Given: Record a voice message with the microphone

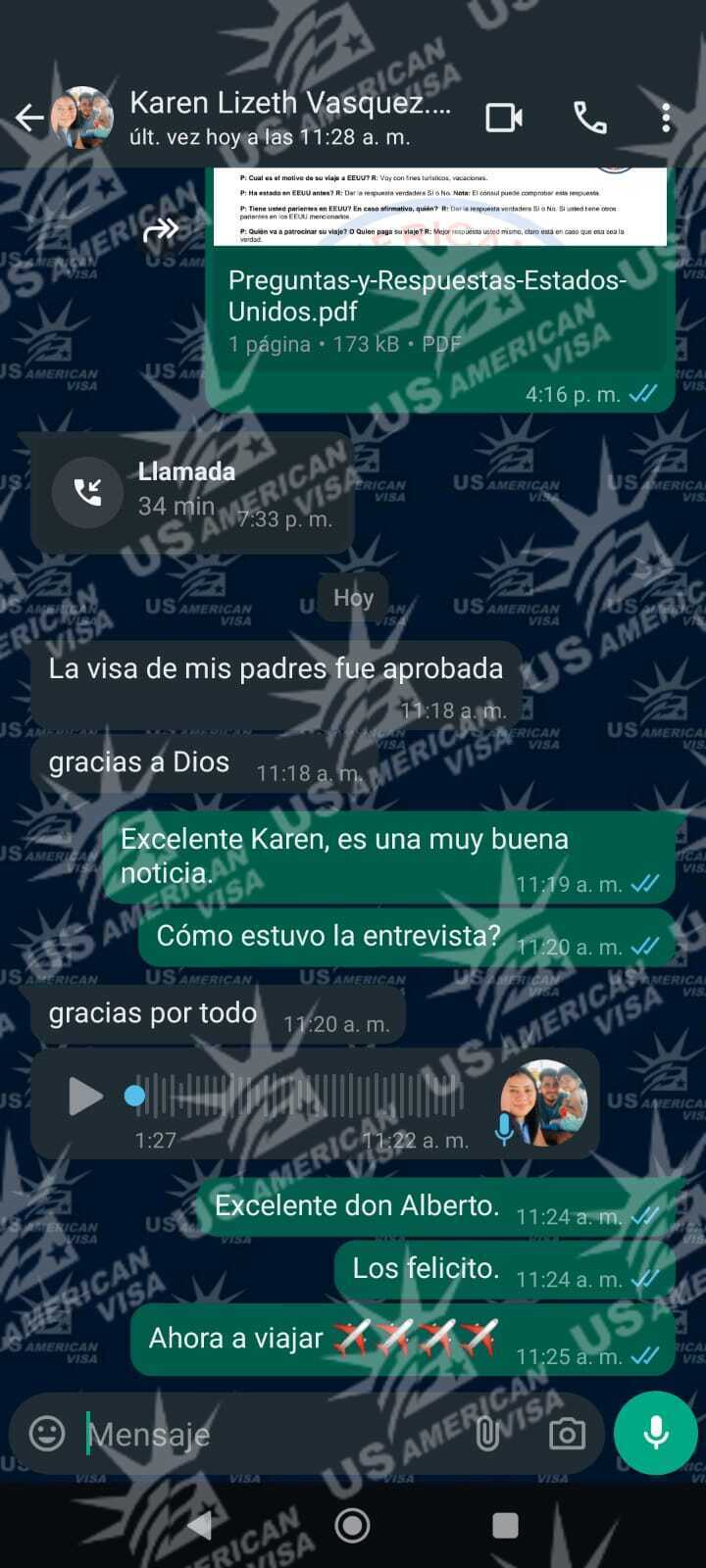Looking at the screenshot, I should [x=655, y=1433].
